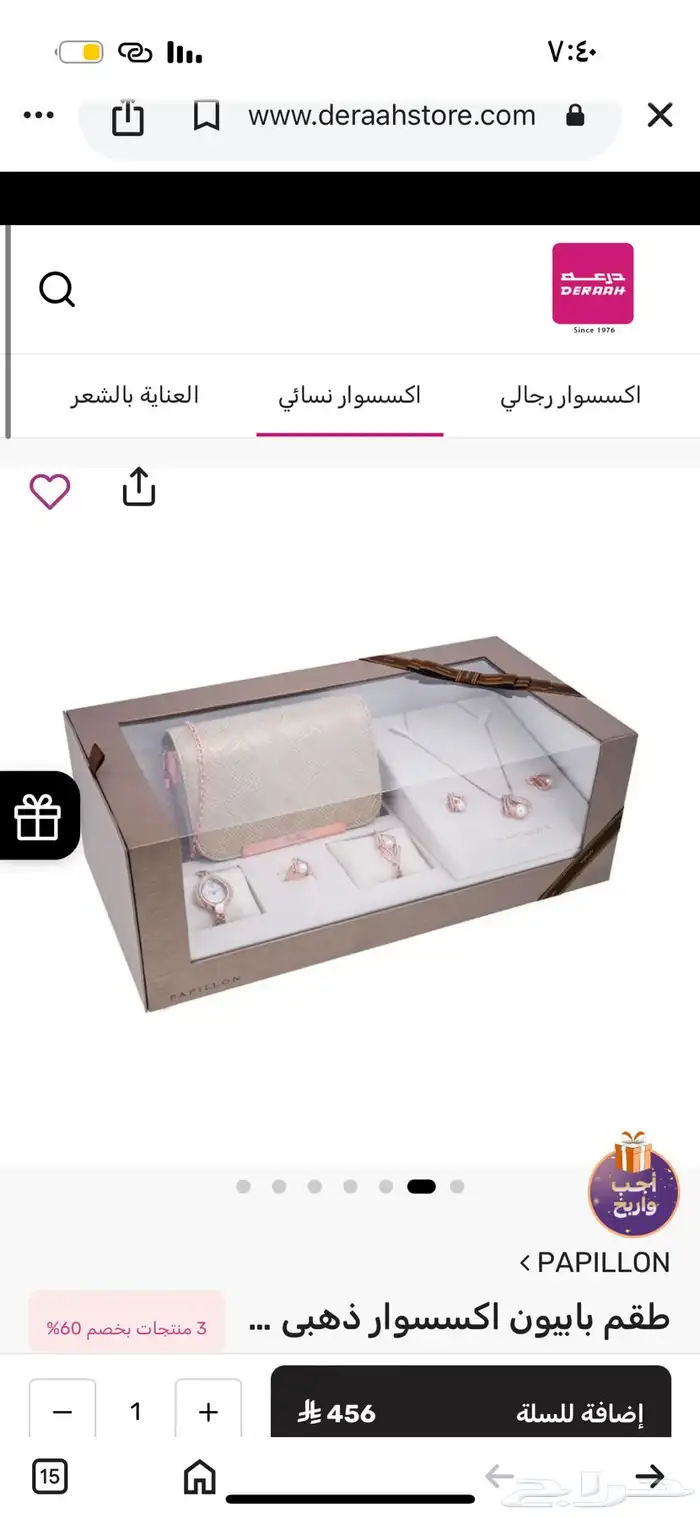This screenshot has height=1518, width=700.
Task: Add to cart with إضافة للسلة
Action: point(470,1412)
